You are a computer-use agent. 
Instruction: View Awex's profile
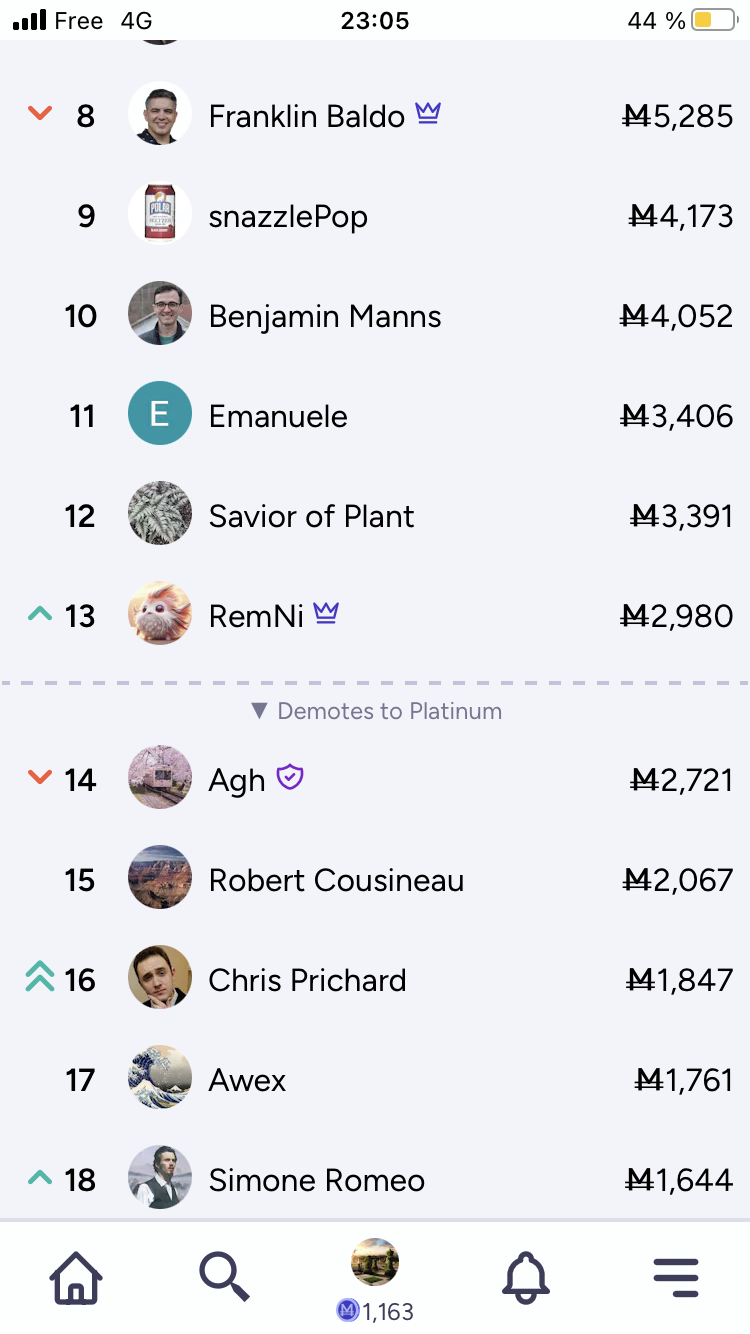[x=375, y=1080]
